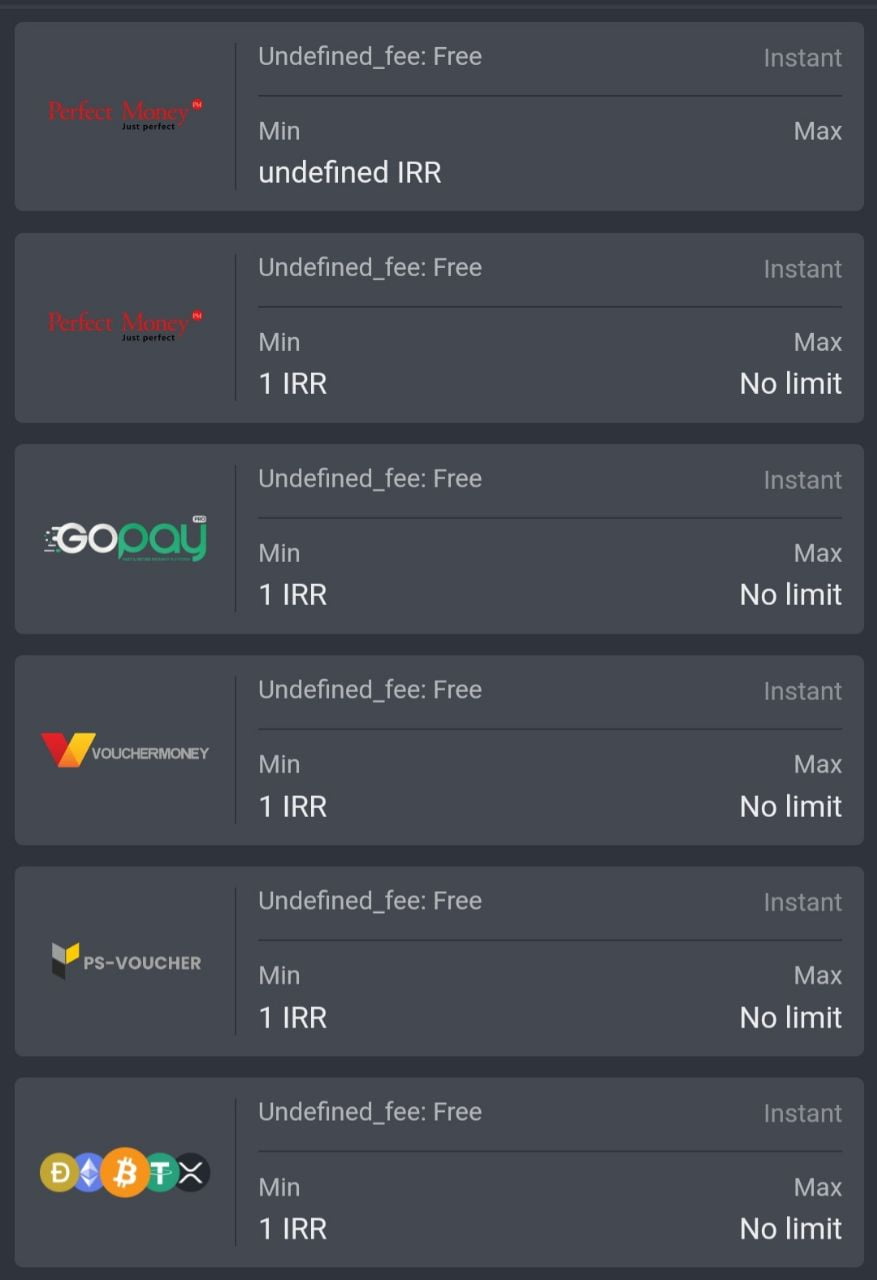
Task: Click the undefined IRR text on the top card
Action: point(350,172)
